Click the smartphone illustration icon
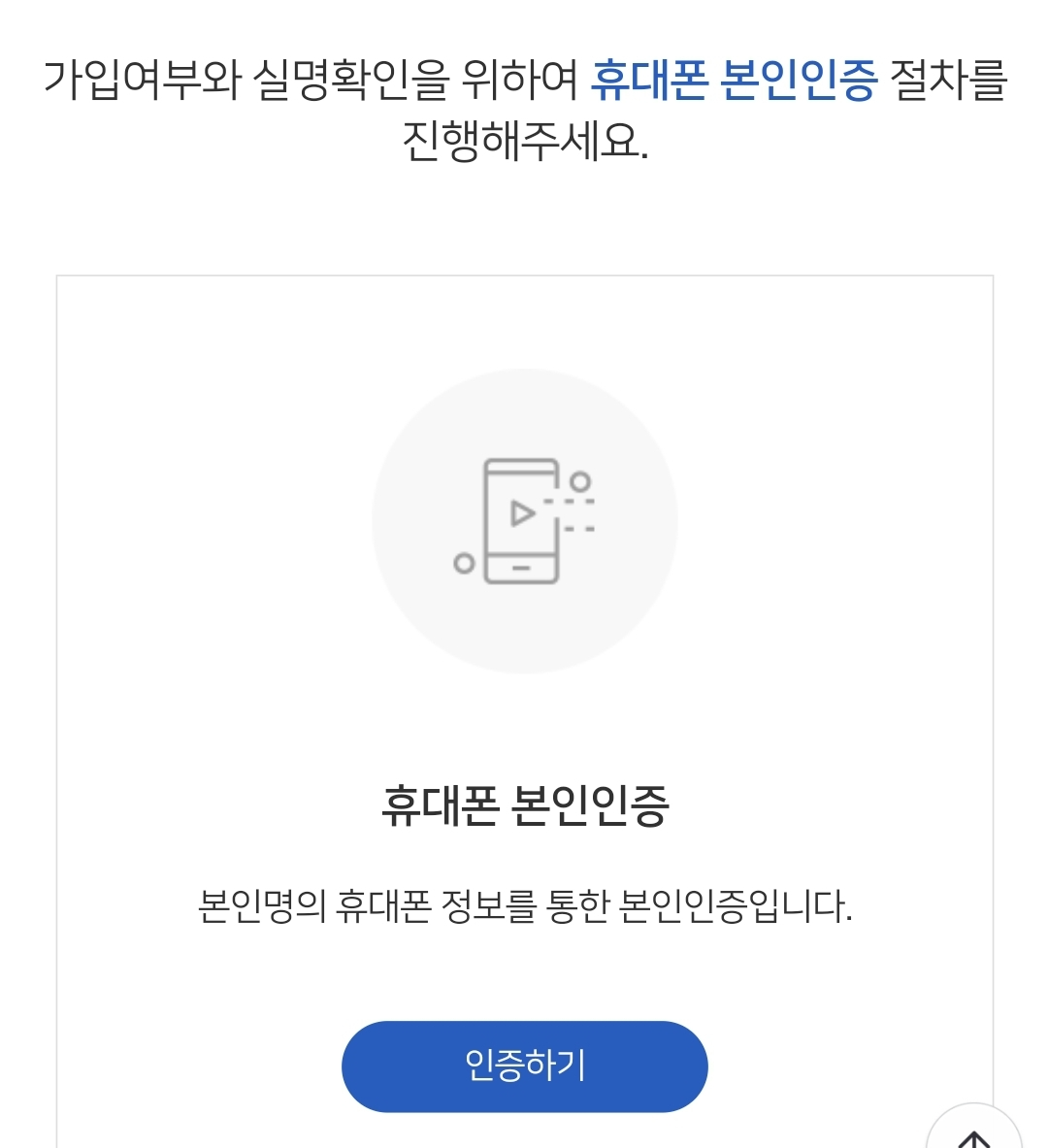This screenshot has height=1148, width=1048. point(521,521)
